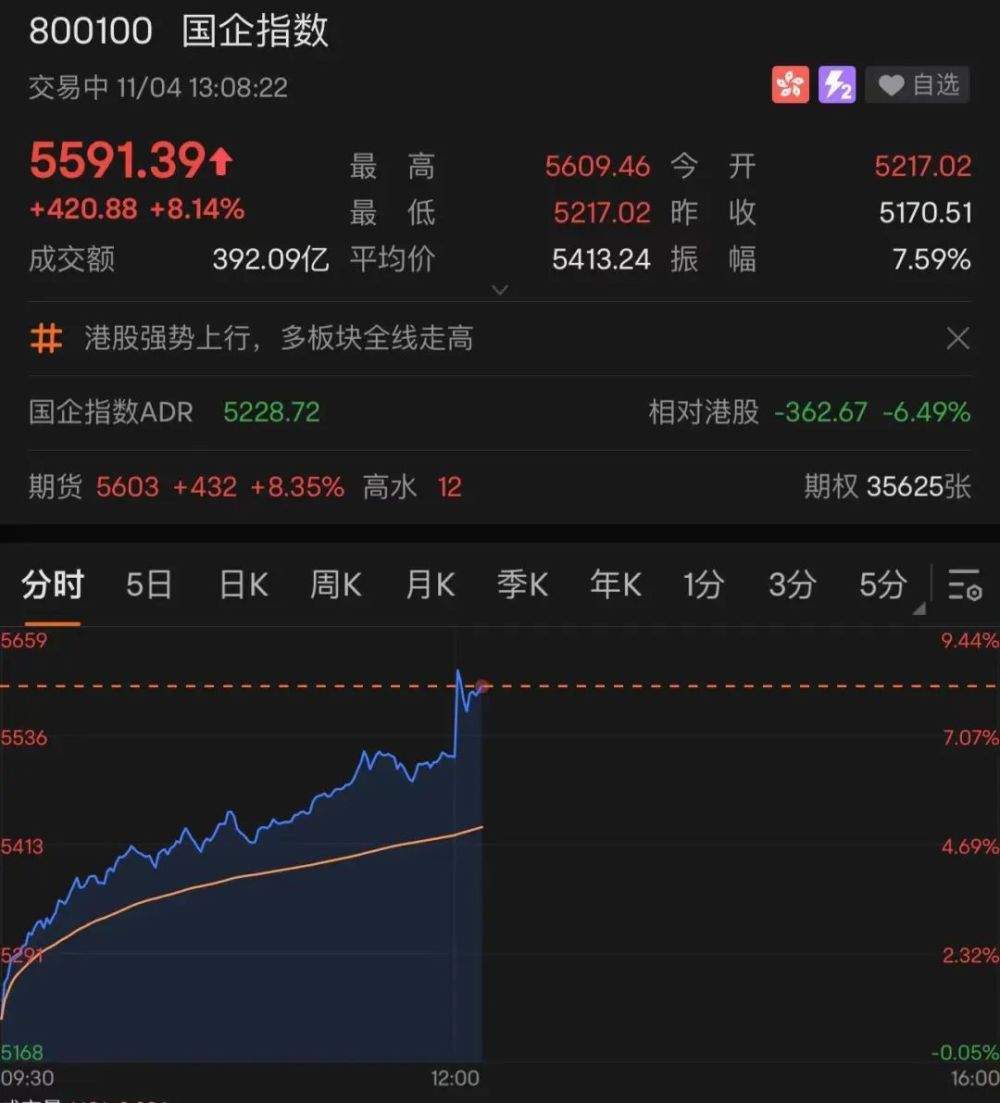Switch to the 1分 minute chart
Image resolution: width=1000 pixels, height=1103 pixels.
tap(702, 585)
